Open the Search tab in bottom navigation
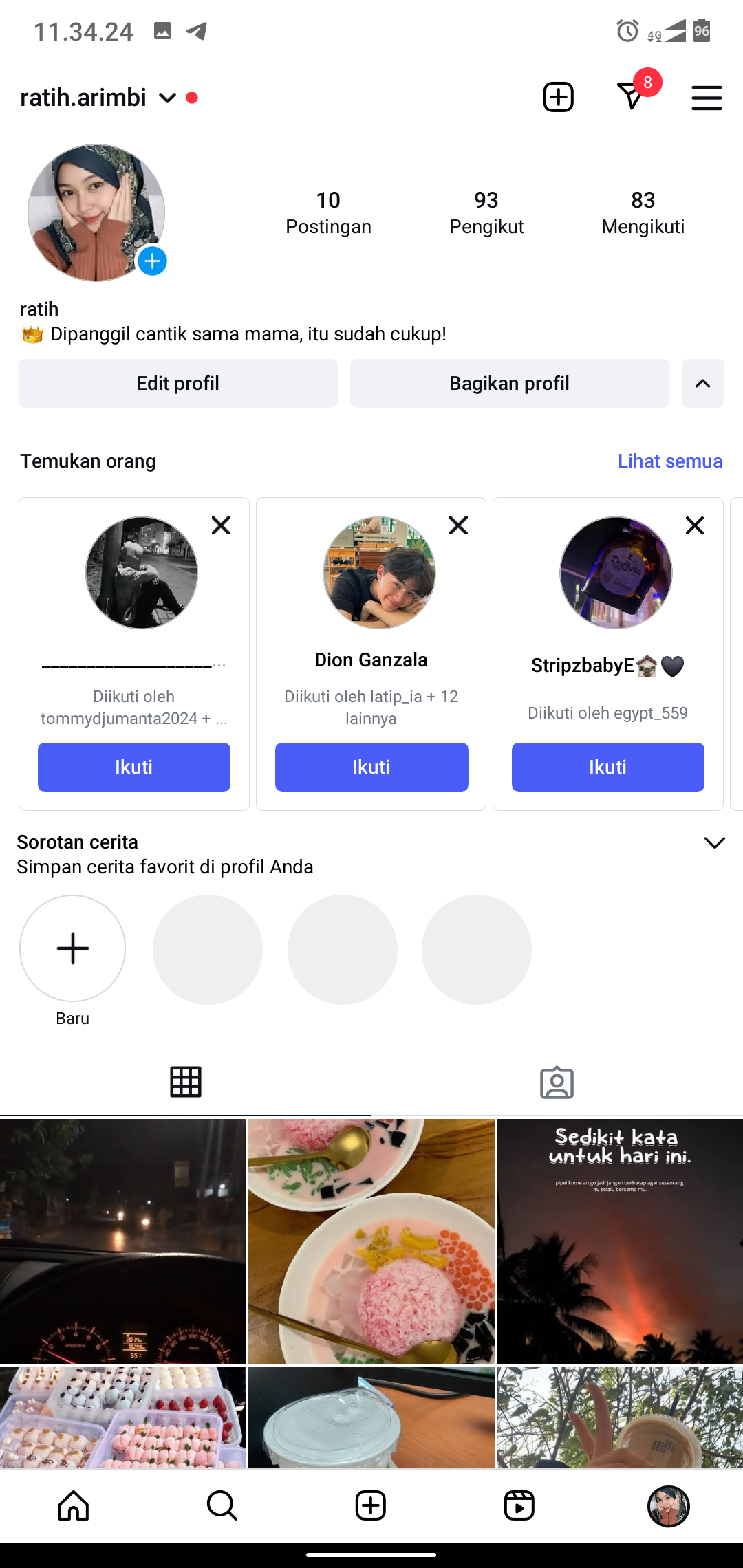 [x=222, y=1505]
